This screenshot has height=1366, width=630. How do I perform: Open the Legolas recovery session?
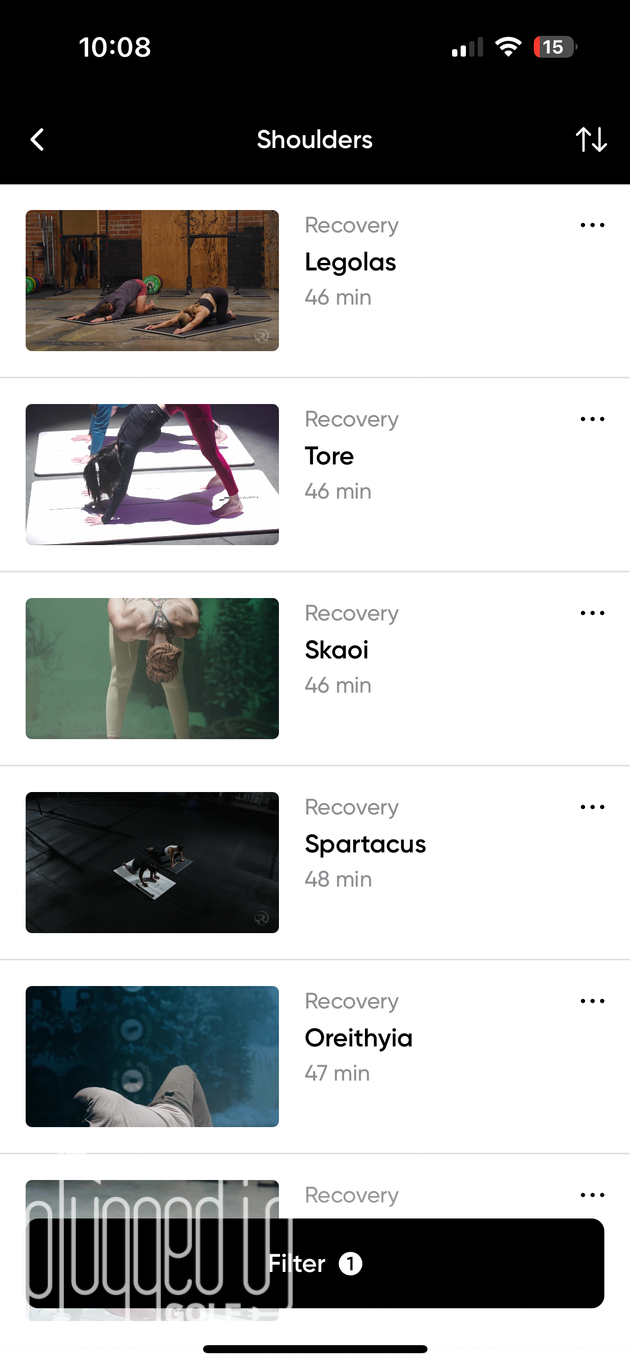click(x=350, y=262)
